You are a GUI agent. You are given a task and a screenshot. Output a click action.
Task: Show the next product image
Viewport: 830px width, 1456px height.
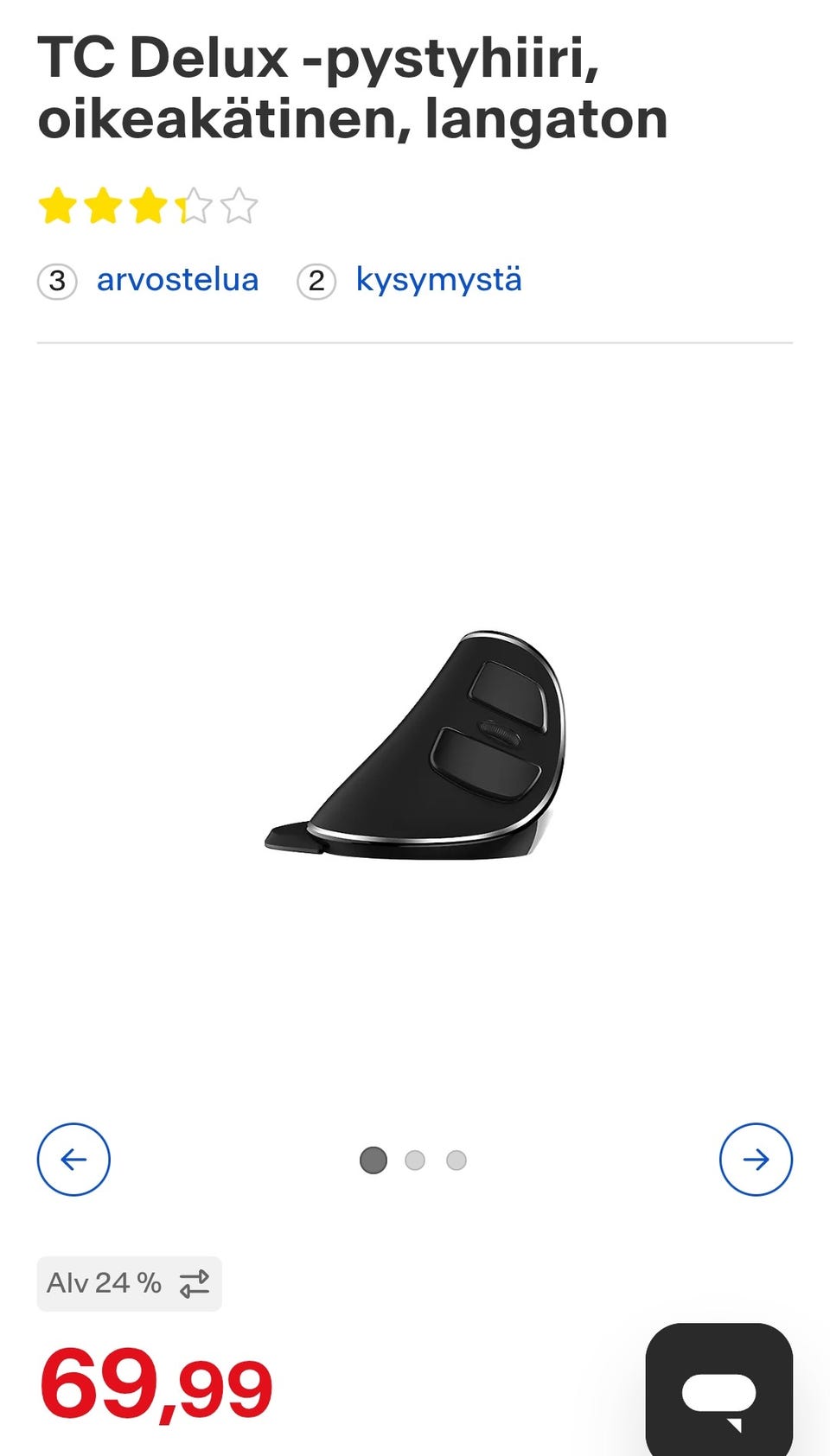pos(756,1160)
